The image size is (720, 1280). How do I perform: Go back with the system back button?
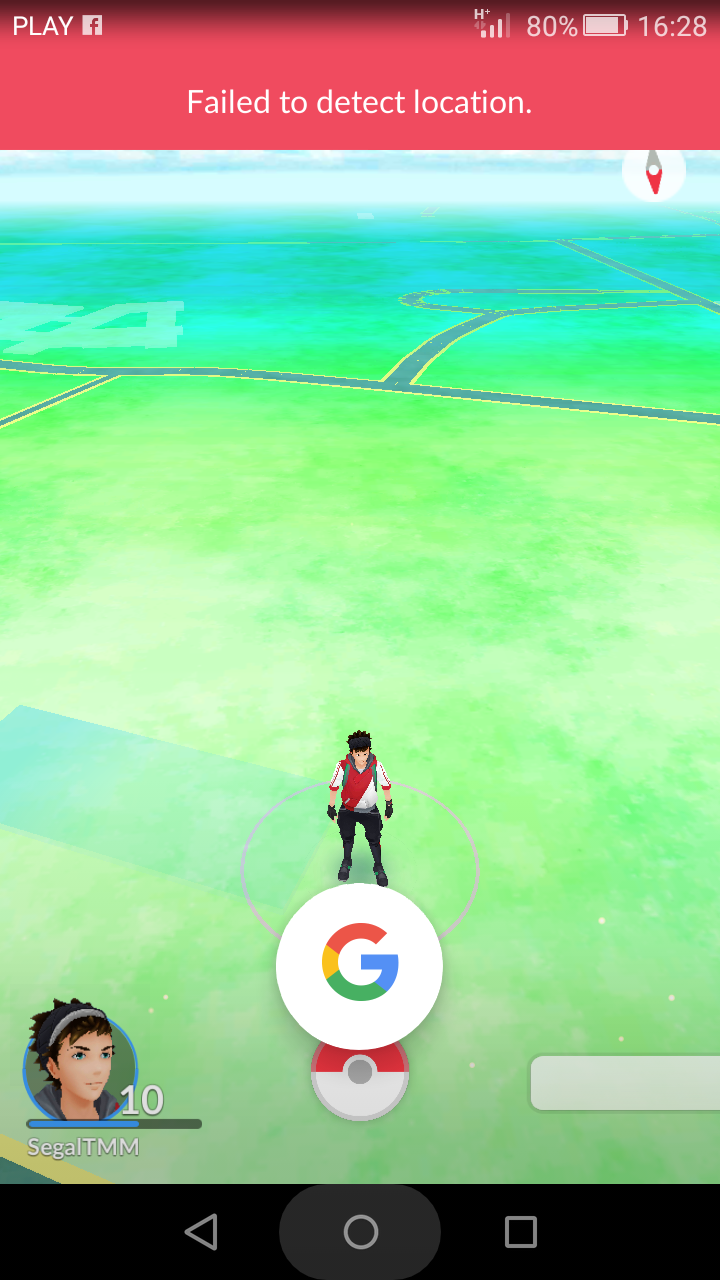click(201, 1232)
